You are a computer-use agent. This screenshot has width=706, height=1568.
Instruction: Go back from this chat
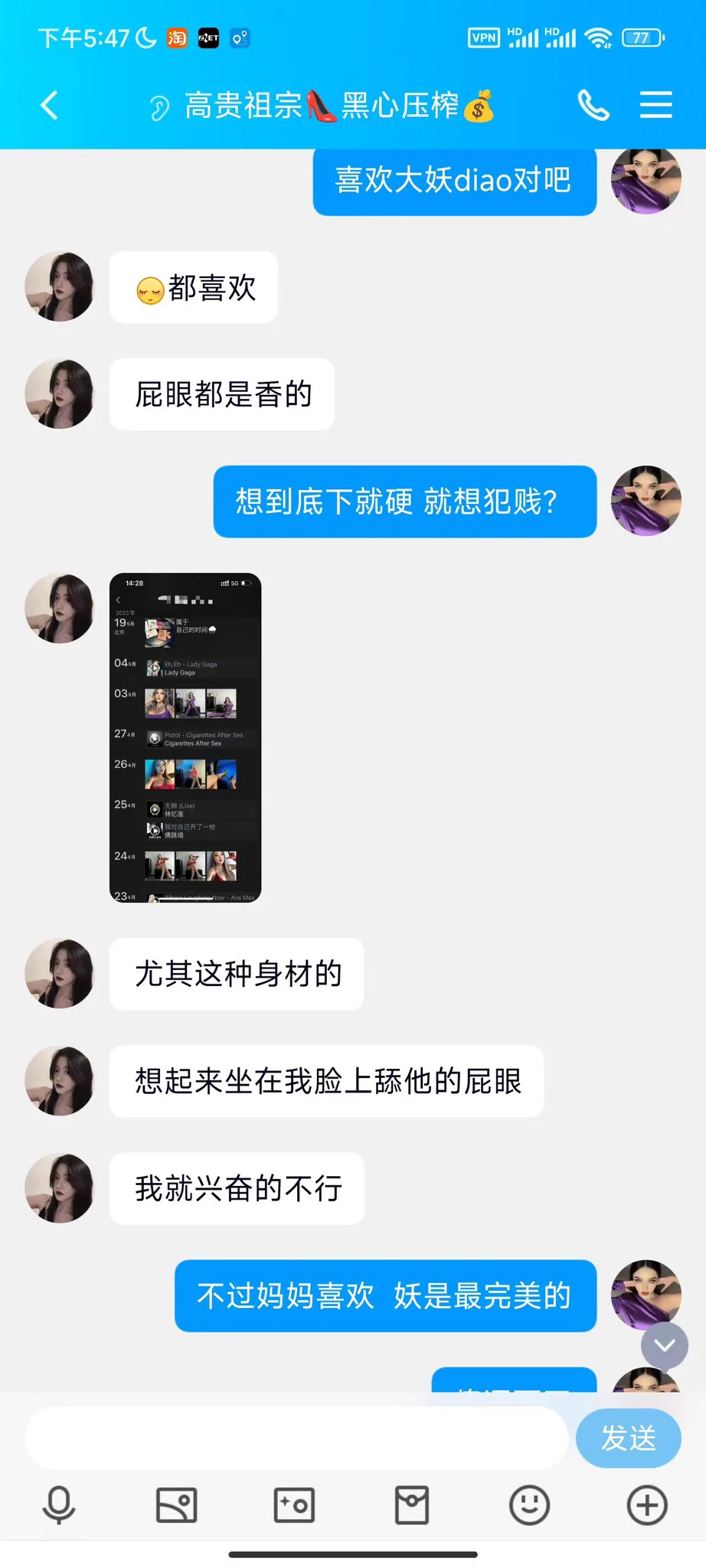click(x=50, y=106)
